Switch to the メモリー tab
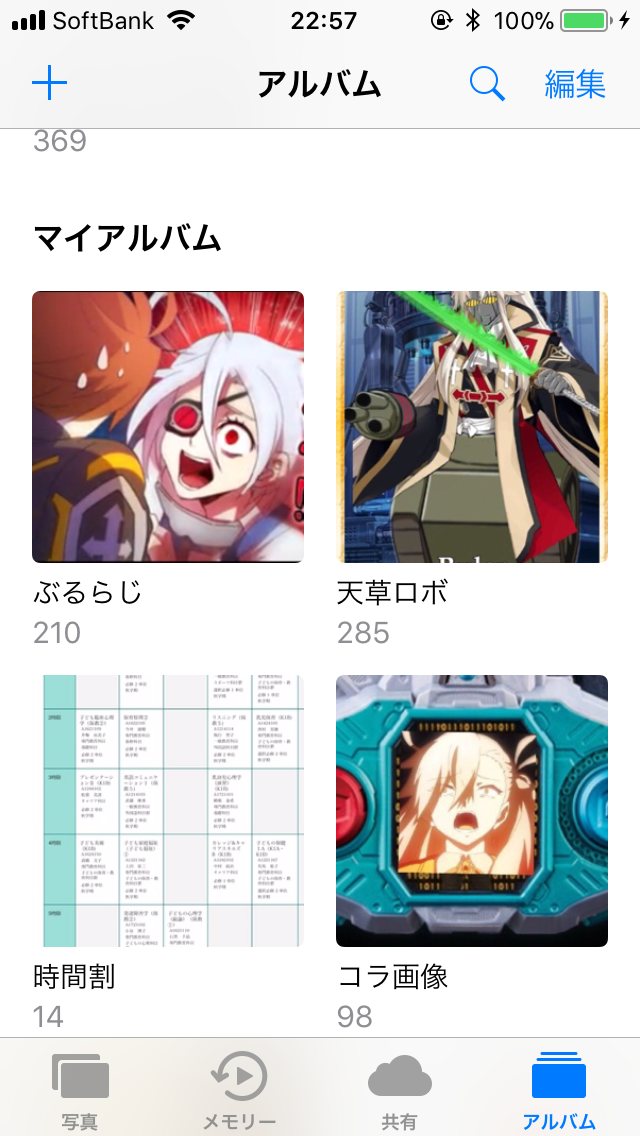 [x=239, y=1090]
